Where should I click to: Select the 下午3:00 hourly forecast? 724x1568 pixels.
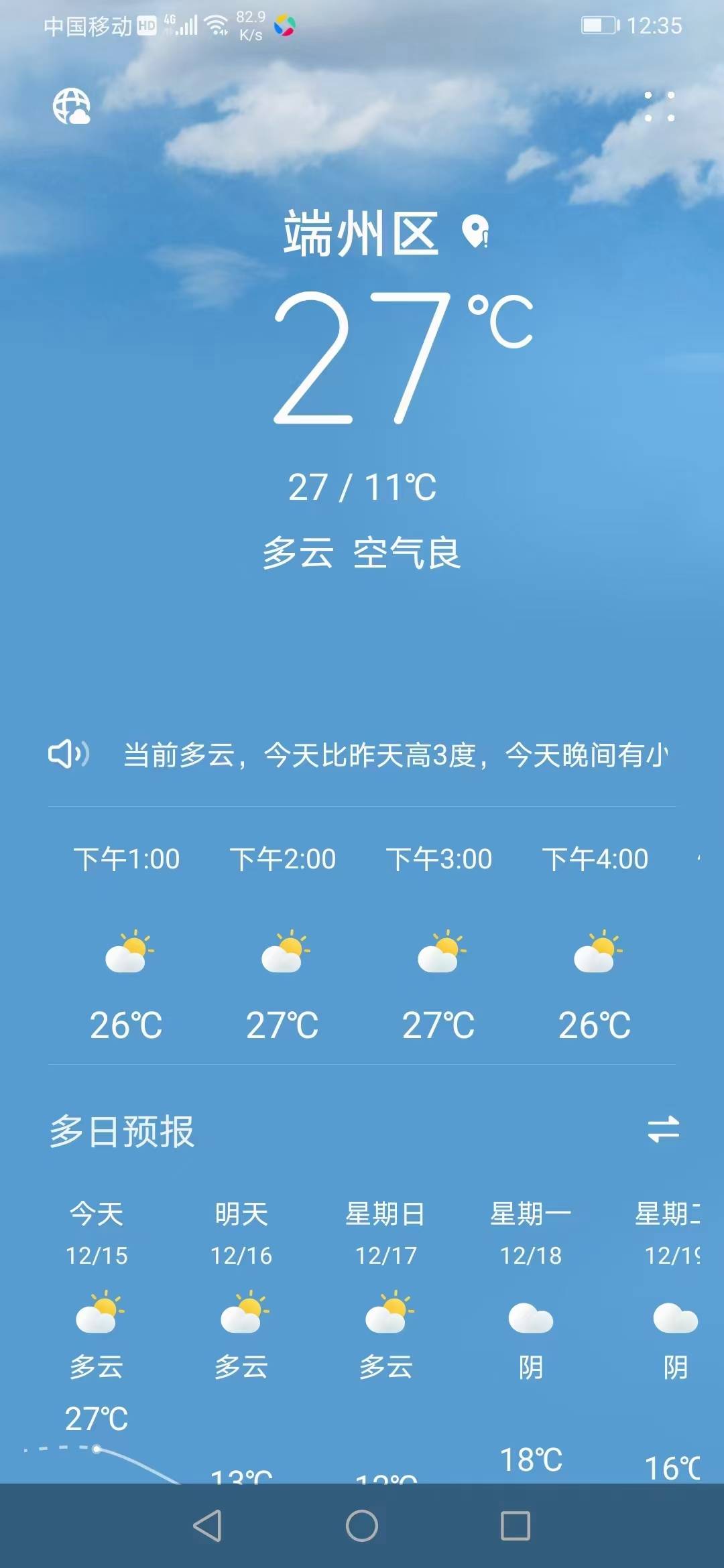tap(440, 860)
